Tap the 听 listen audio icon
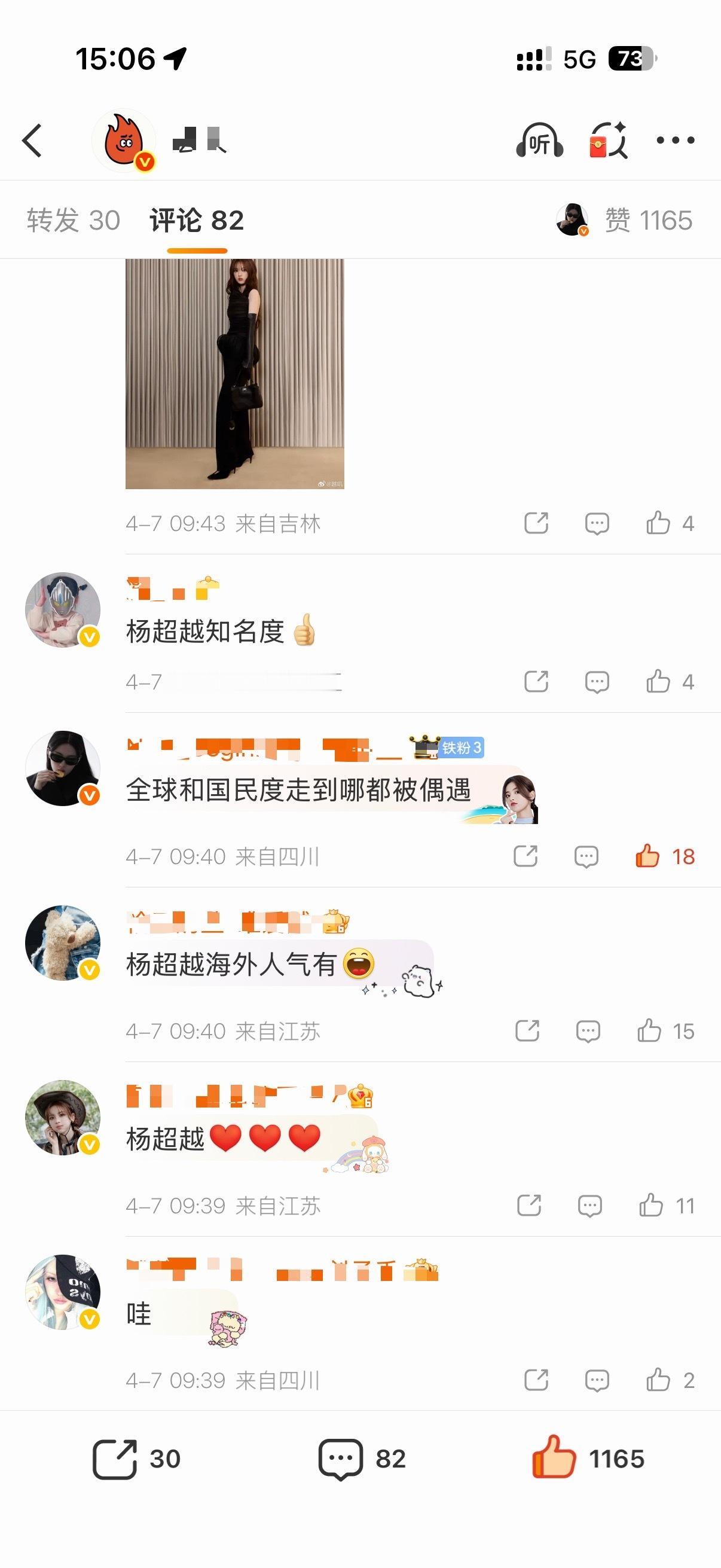The height and width of the screenshot is (1568, 721). click(x=540, y=140)
